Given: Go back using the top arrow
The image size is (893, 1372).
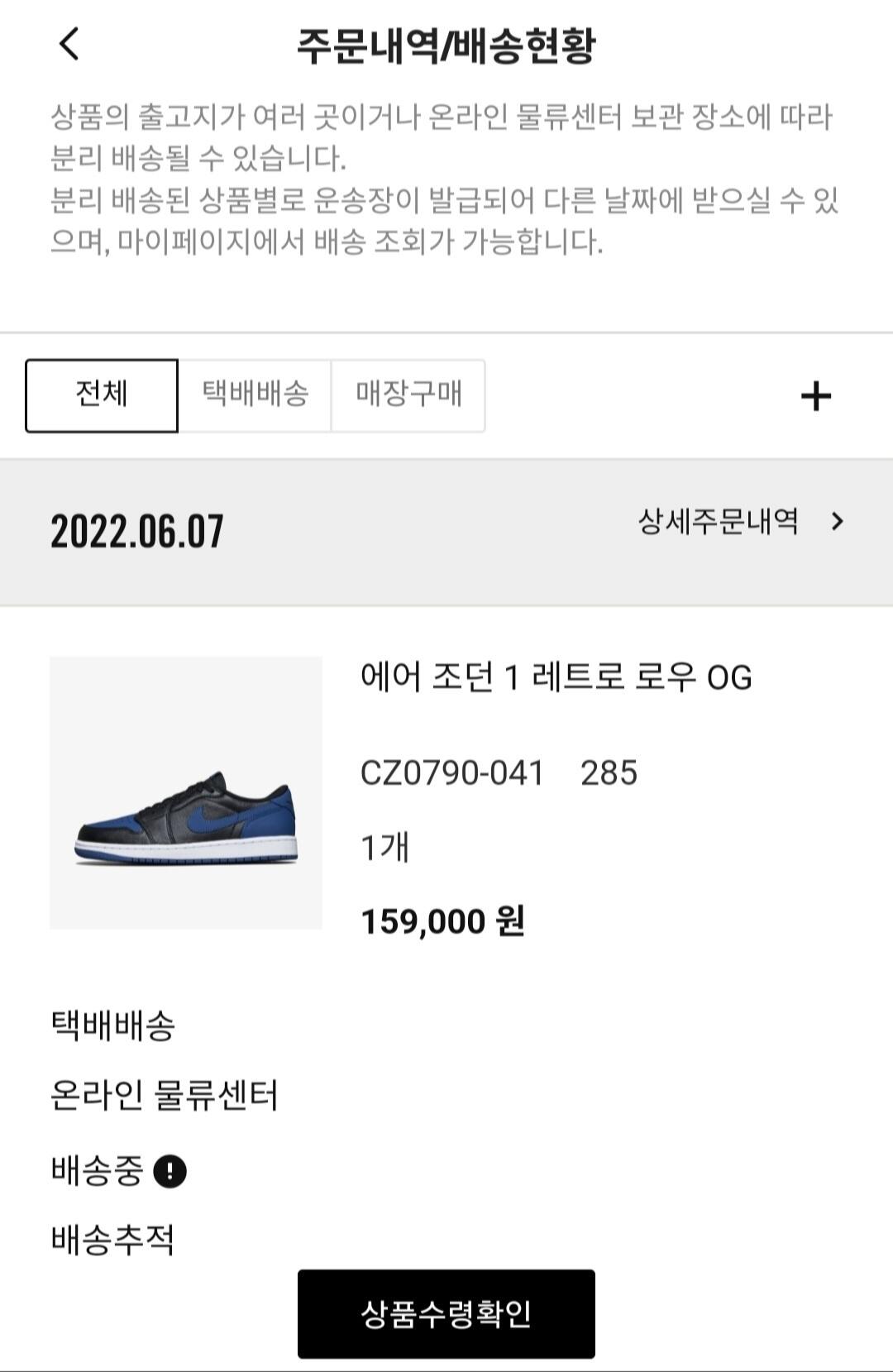Looking at the screenshot, I should (69, 44).
